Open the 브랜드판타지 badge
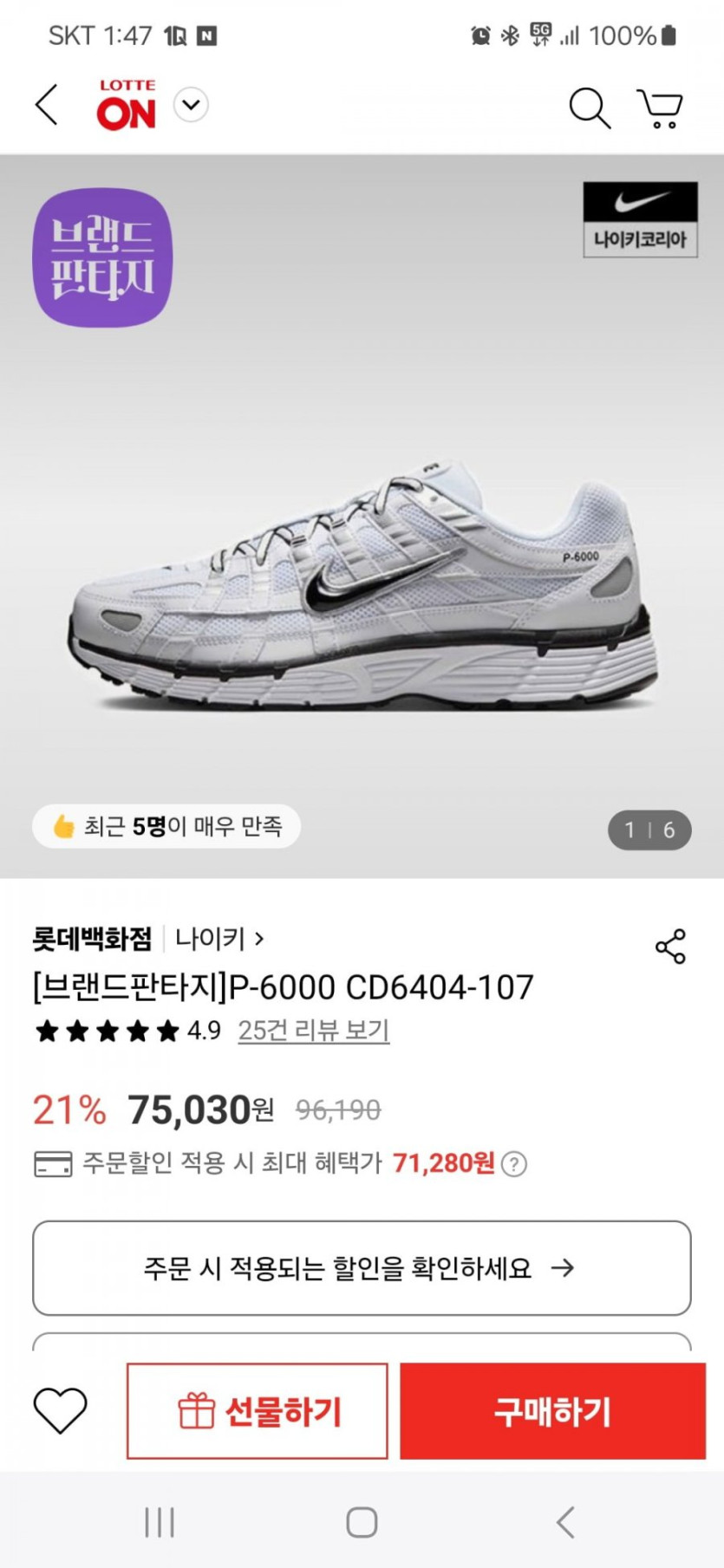The height and width of the screenshot is (1568, 724). pos(102,257)
